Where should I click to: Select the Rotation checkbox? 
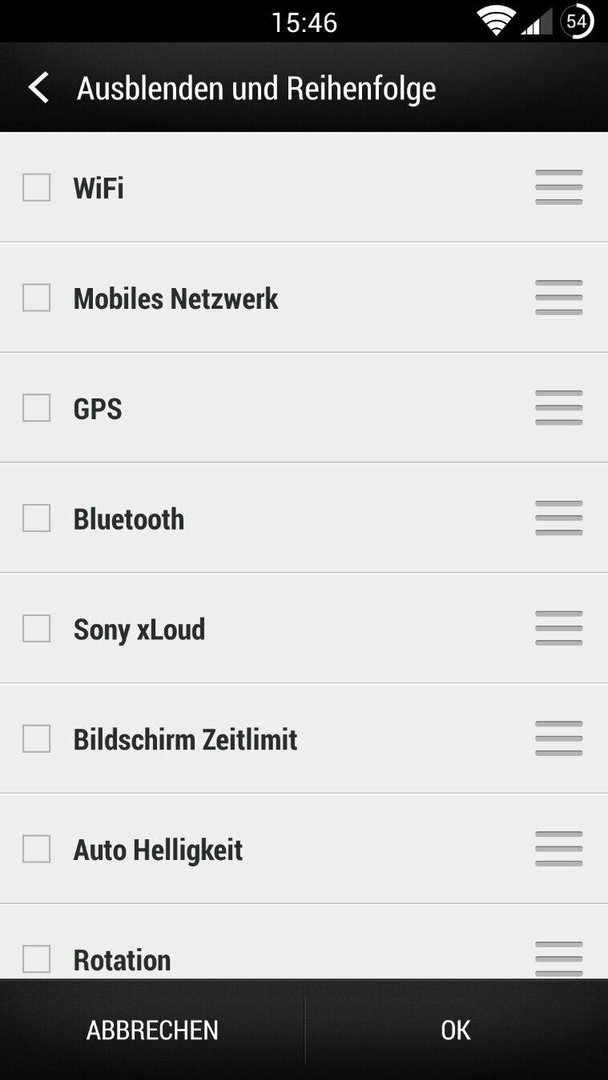tap(36, 959)
